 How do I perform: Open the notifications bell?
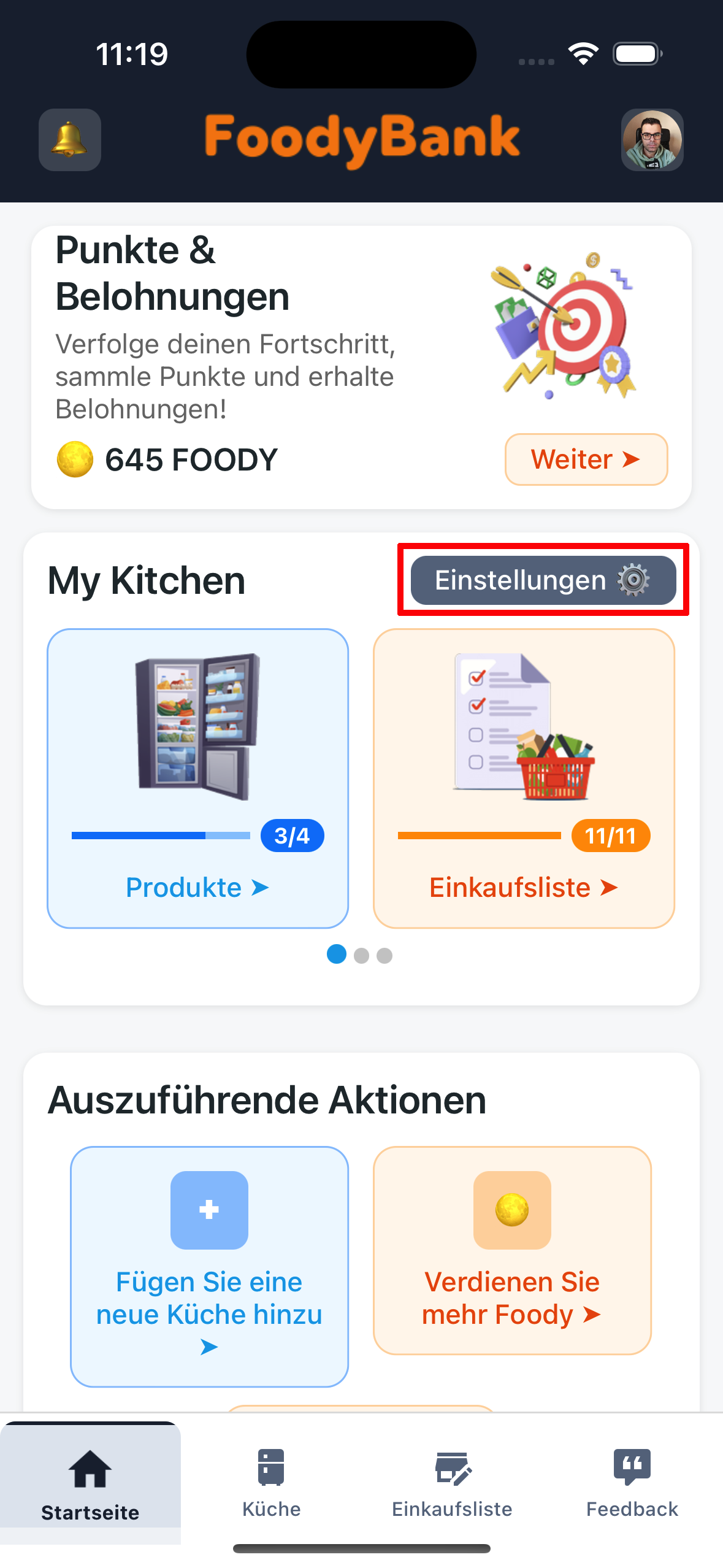click(x=69, y=140)
